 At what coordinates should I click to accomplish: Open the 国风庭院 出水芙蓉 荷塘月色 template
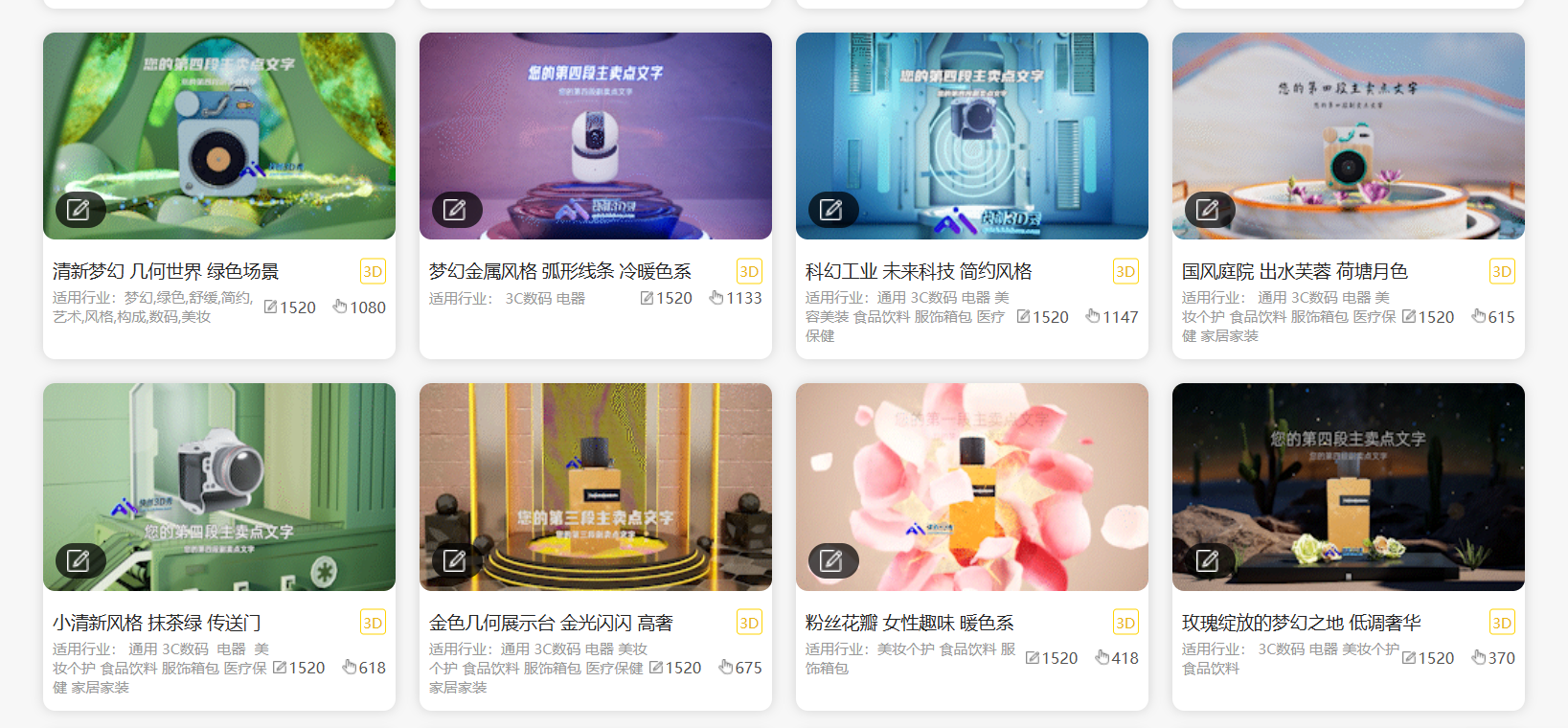[1294, 272]
